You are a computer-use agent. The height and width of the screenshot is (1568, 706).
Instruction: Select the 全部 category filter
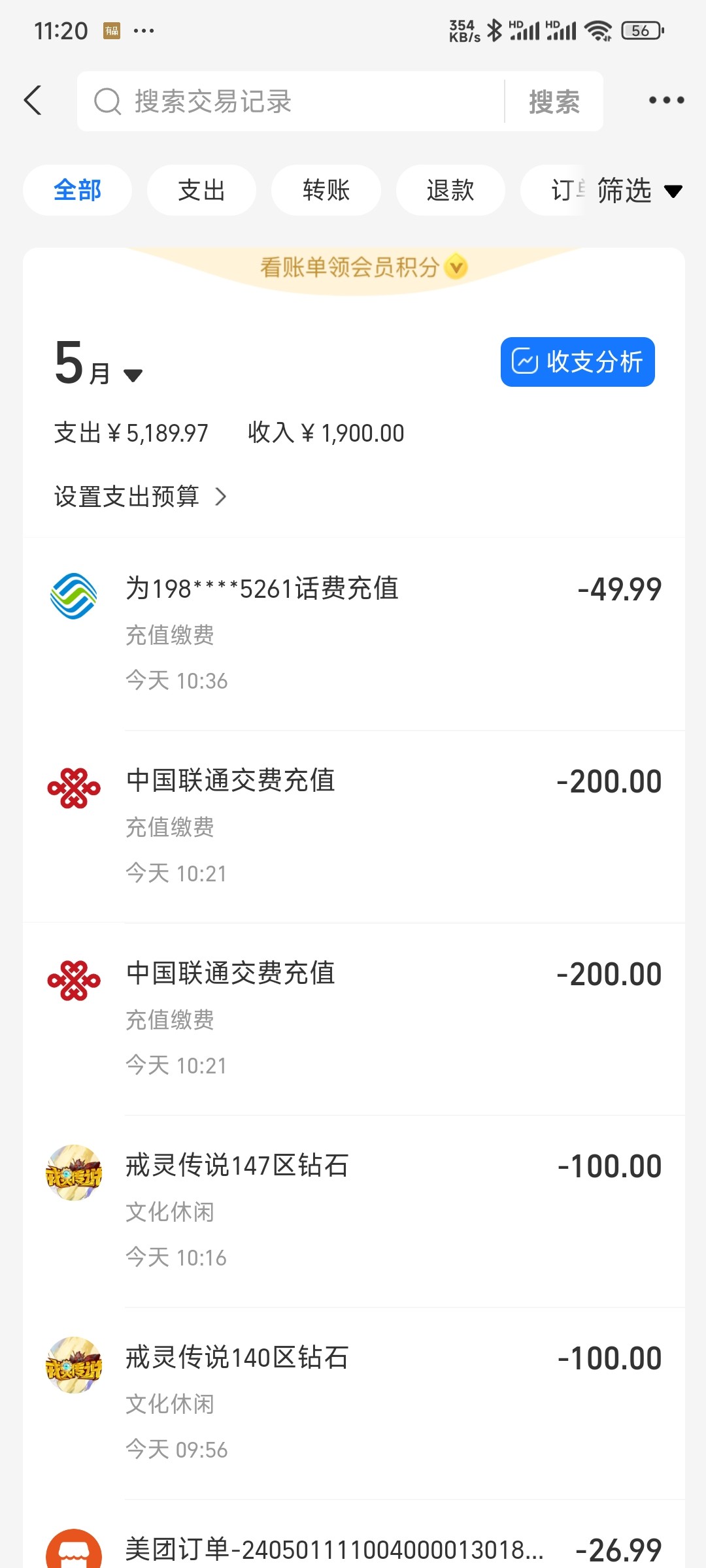(77, 190)
